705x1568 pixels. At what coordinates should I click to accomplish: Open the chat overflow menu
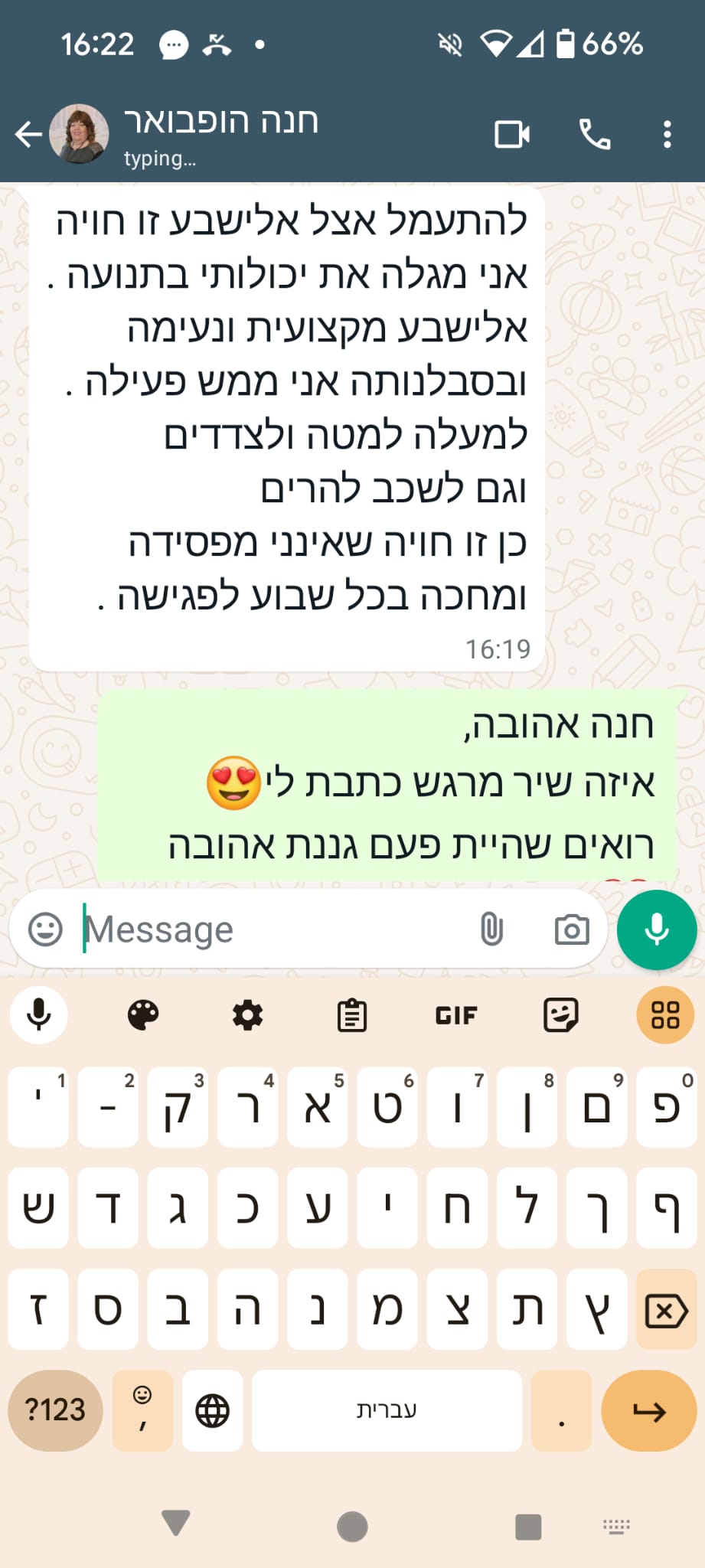667,135
